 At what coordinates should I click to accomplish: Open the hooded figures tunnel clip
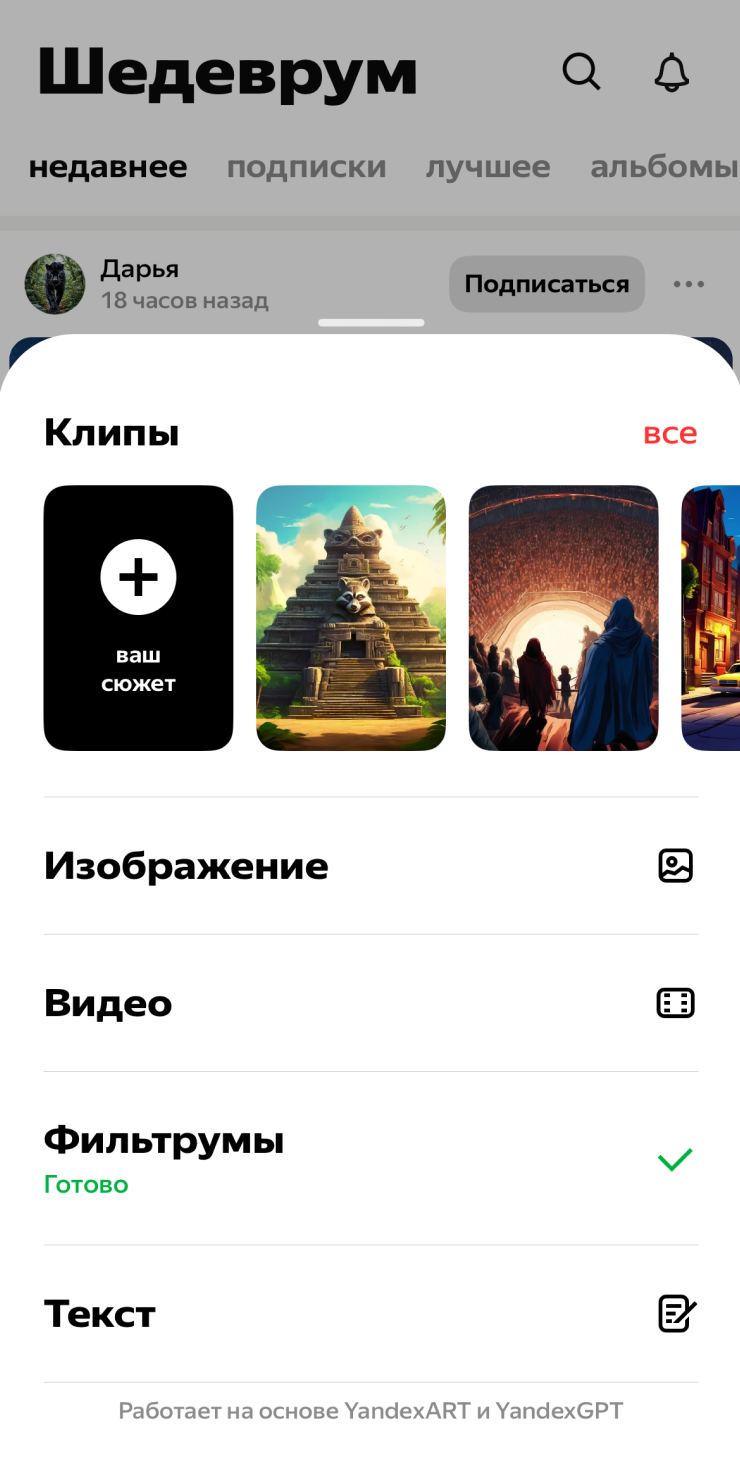tap(563, 617)
